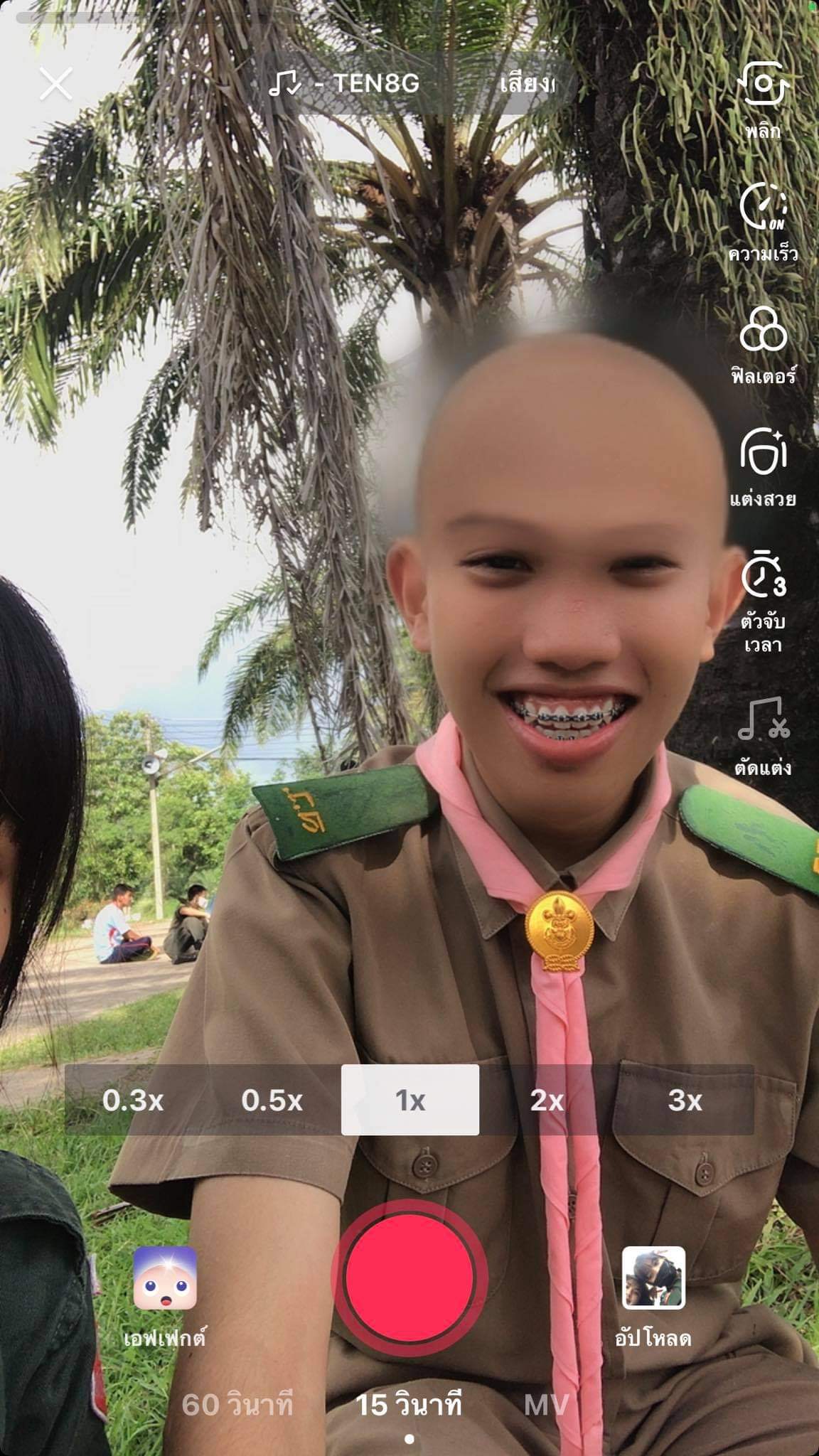
Task: Select 3x recording speed
Action: tap(685, 1100)
